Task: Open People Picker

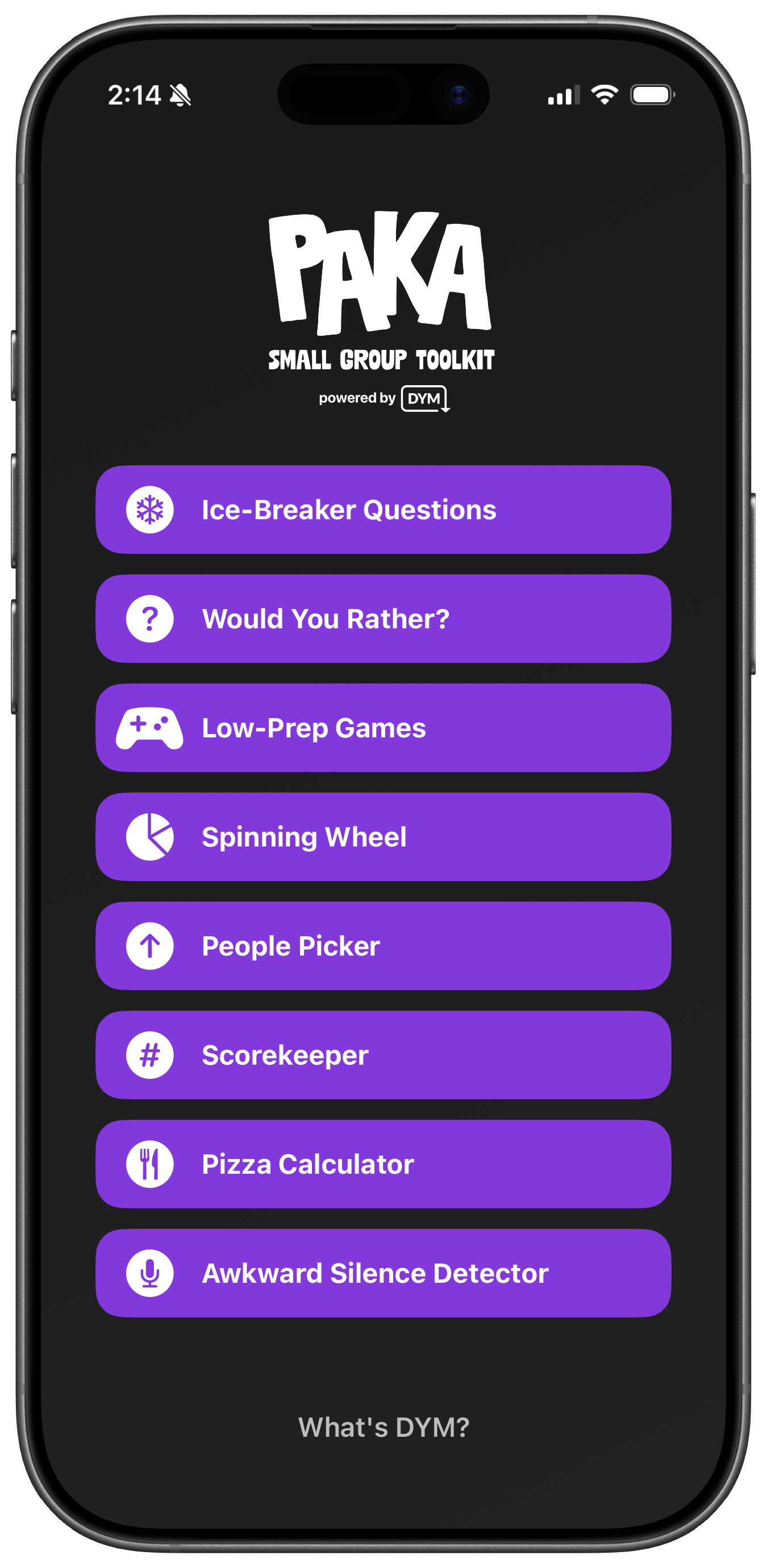Action: [x=383, y=945]
